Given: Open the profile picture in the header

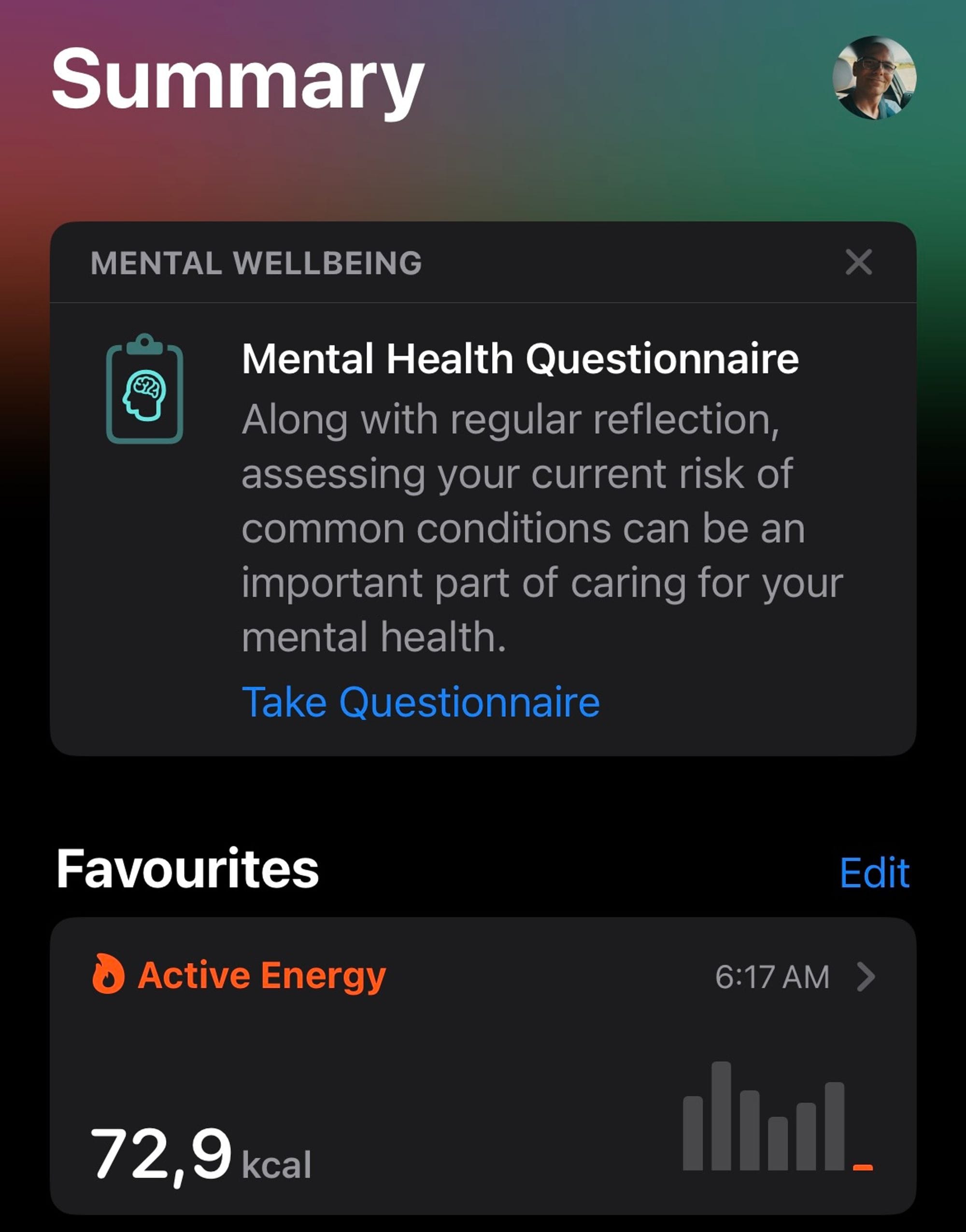Looking at the screenshot, I should tap(874, 77).
